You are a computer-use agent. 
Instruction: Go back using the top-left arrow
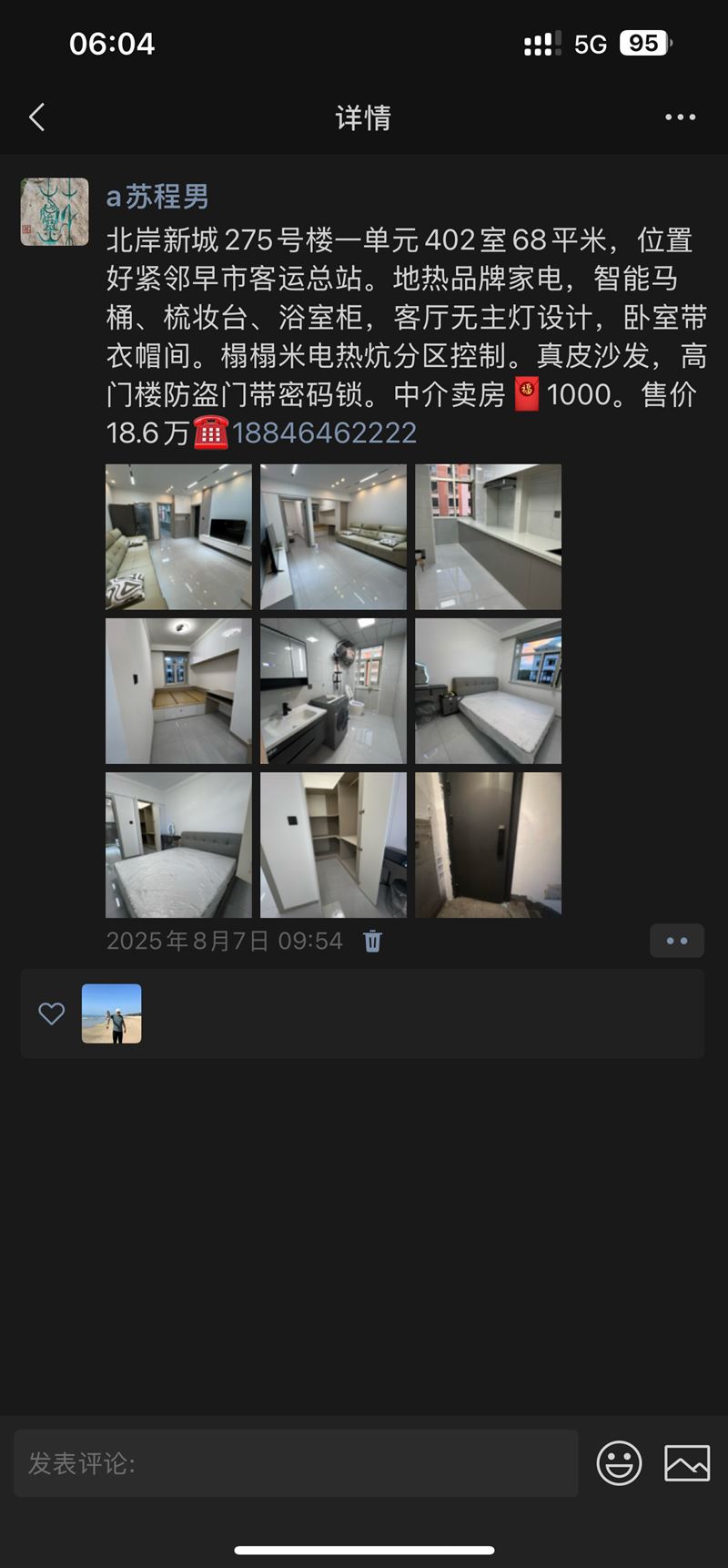click(x=36, y=117)
